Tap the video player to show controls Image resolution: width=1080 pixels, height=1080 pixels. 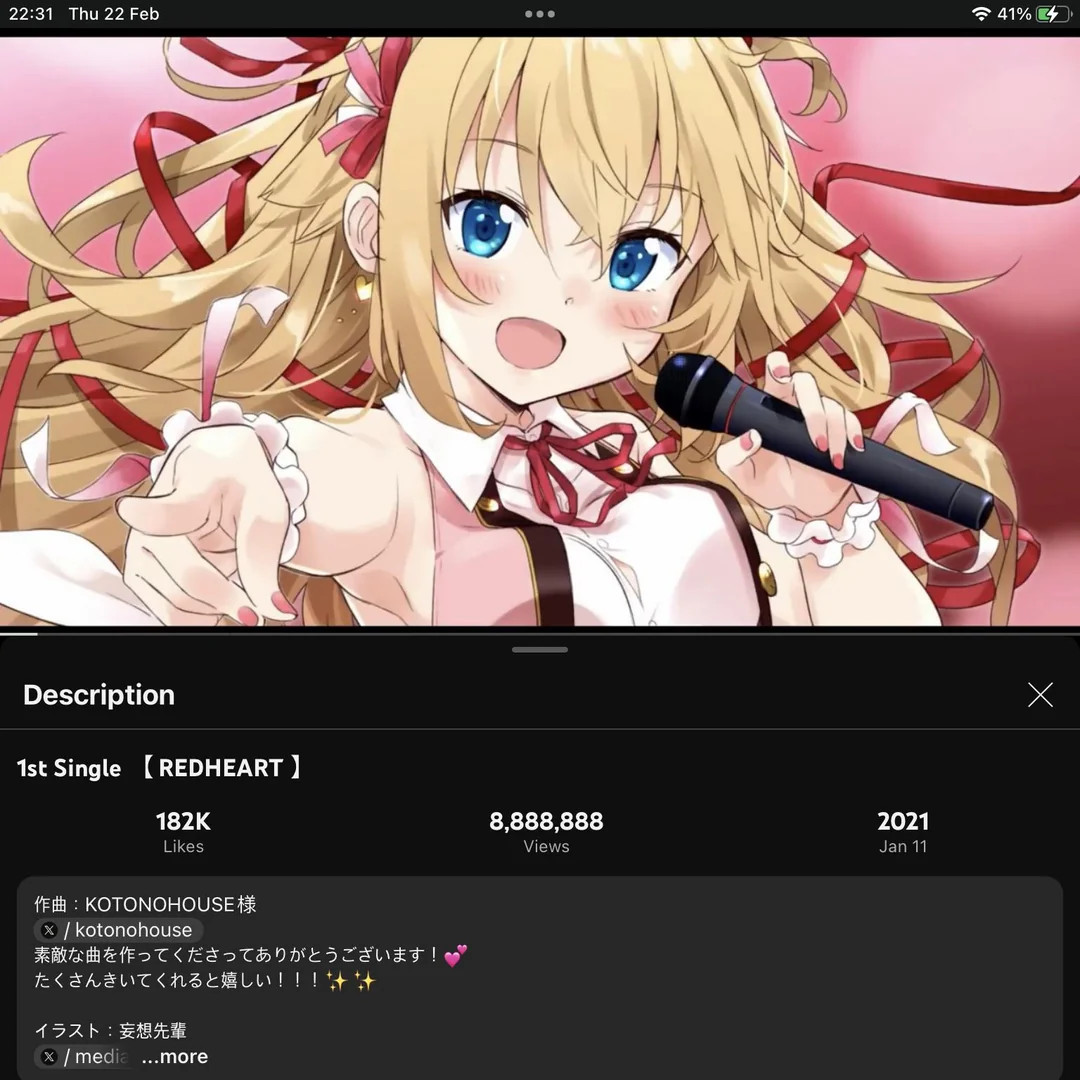click(x=540, y=330)
